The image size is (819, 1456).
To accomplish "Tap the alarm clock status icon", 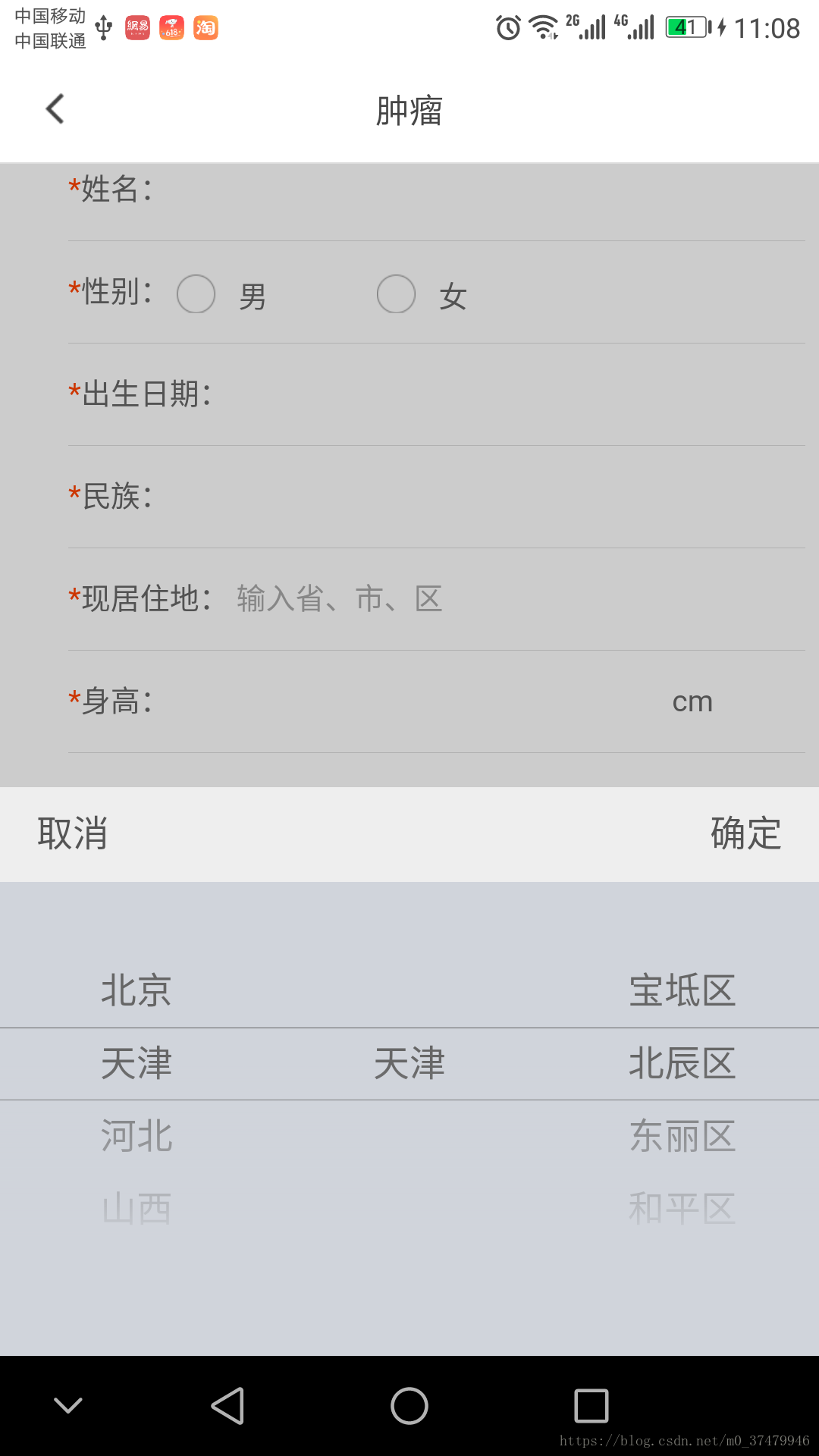I will [507, 27].
